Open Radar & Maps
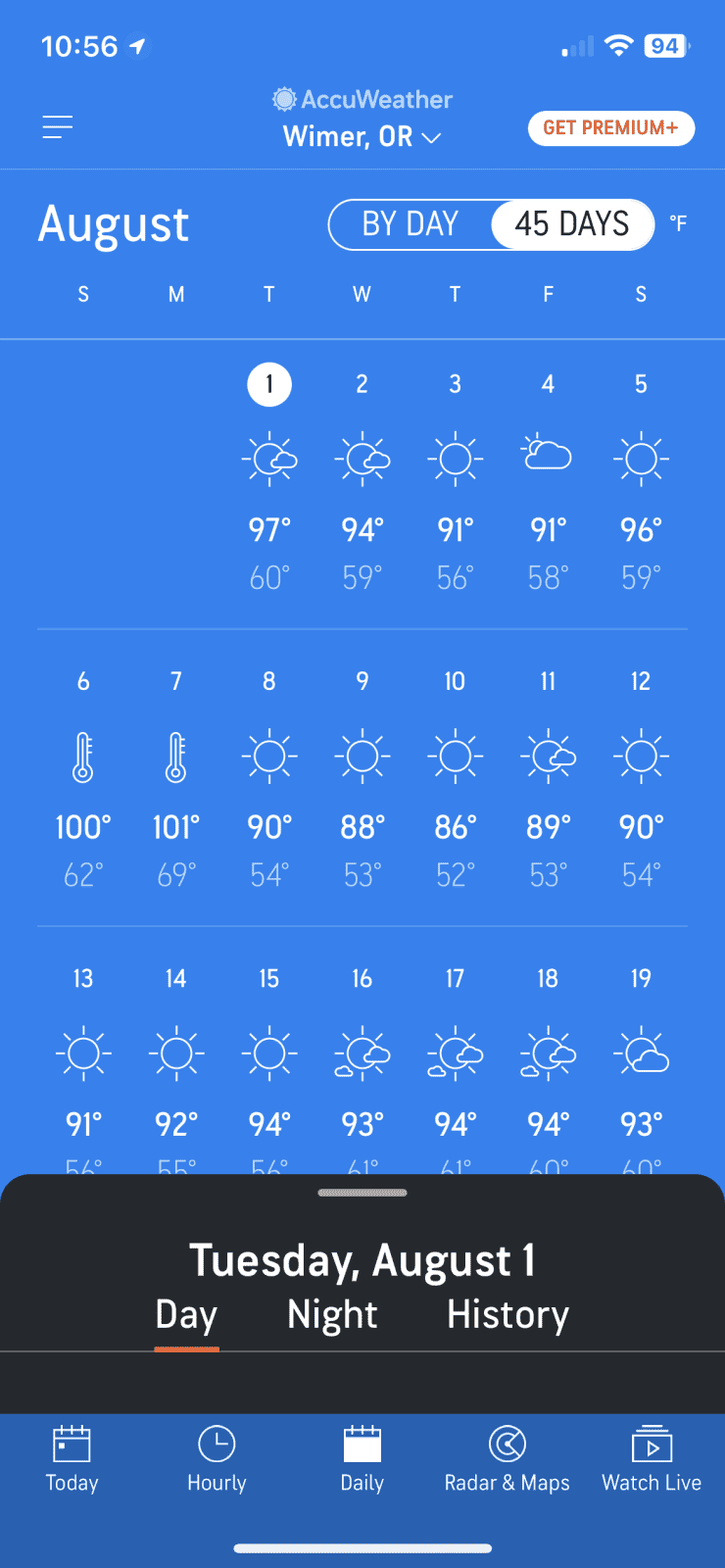This screenshot has width=725, height=1568. tap(507, 1459)
